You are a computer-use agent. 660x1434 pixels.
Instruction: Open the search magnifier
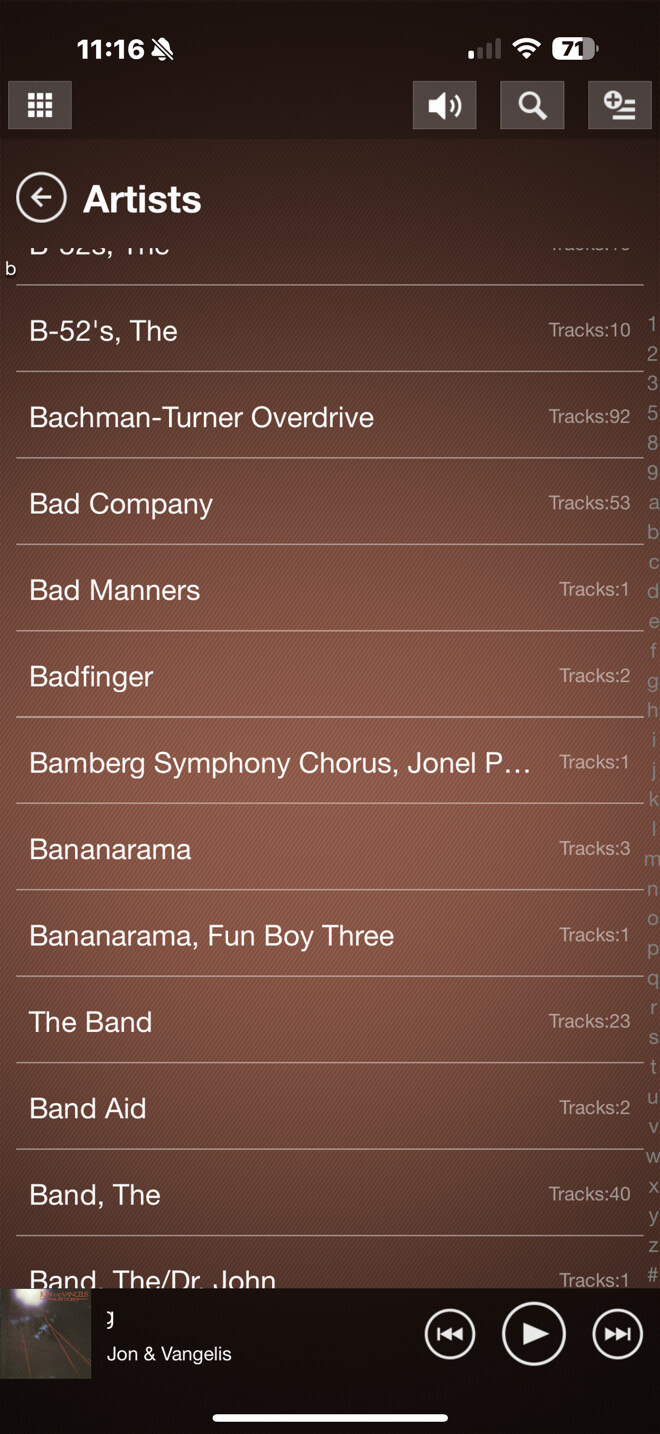(x=532, y=105)
